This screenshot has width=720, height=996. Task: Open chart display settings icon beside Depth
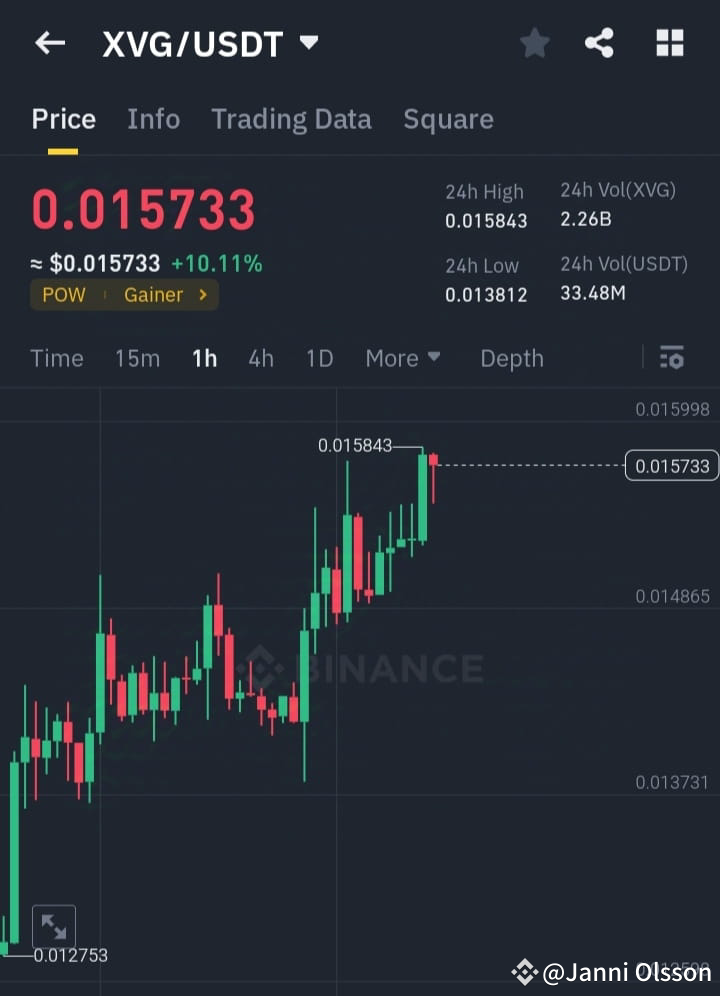pyautogui.click(x=671, y=357)
